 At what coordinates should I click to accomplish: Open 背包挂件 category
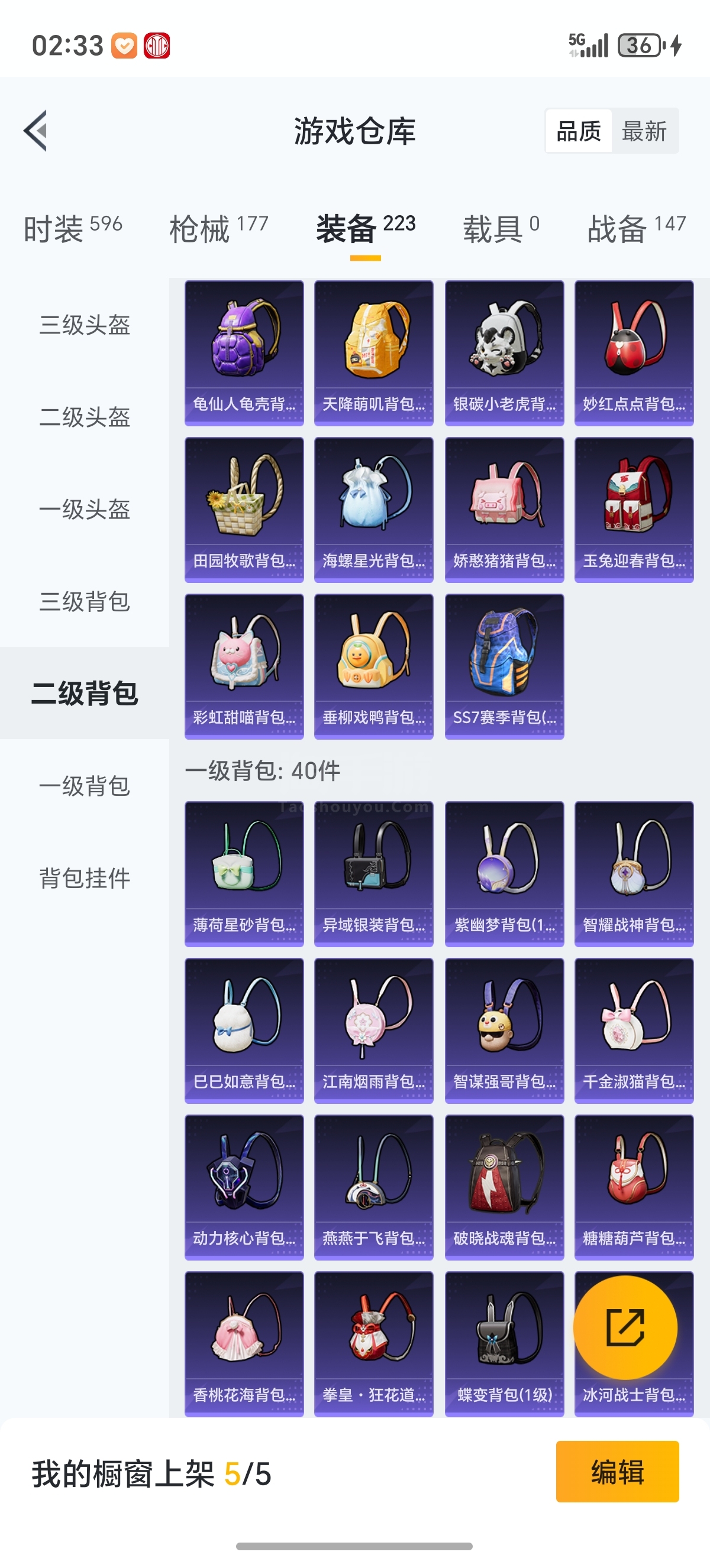pyautogui.click(x=85, y=878)
